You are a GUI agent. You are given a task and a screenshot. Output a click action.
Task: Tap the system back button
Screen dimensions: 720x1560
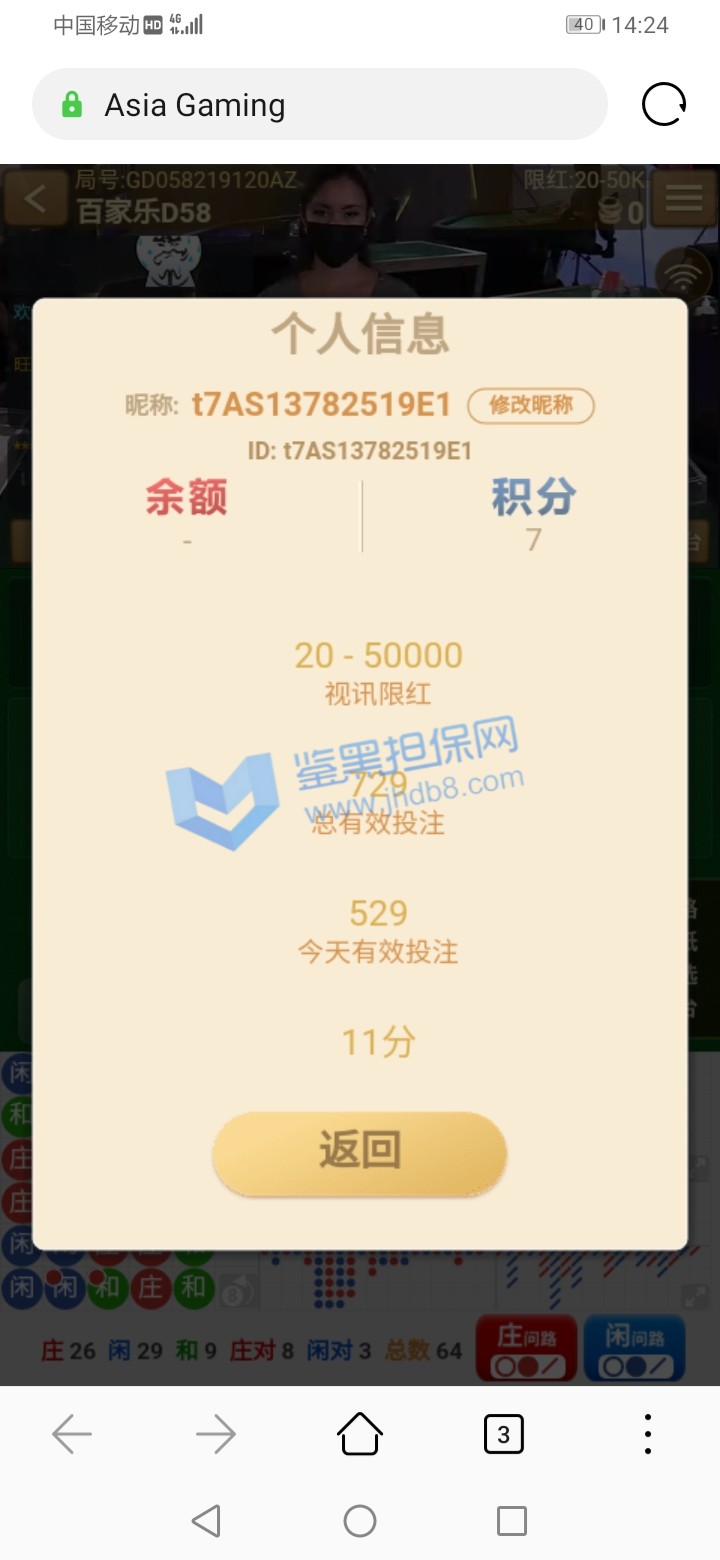[x=206, y=1521]
